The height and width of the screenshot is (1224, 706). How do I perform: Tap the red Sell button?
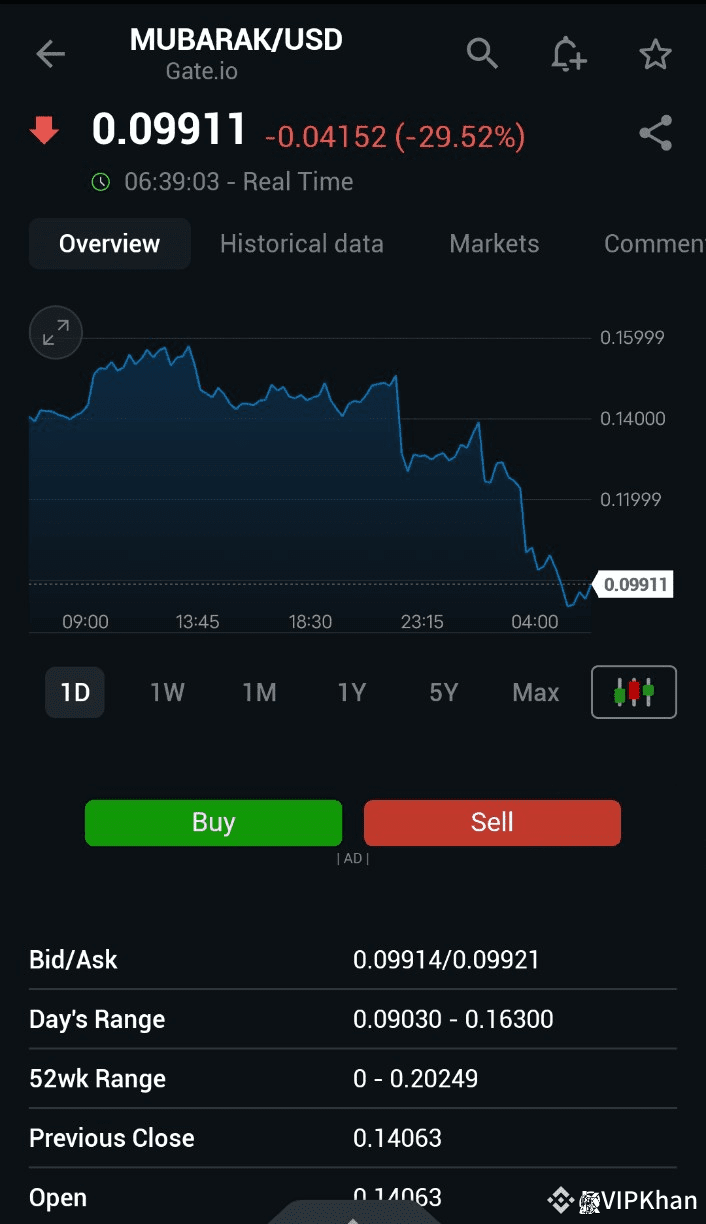(x=492, y=823)
